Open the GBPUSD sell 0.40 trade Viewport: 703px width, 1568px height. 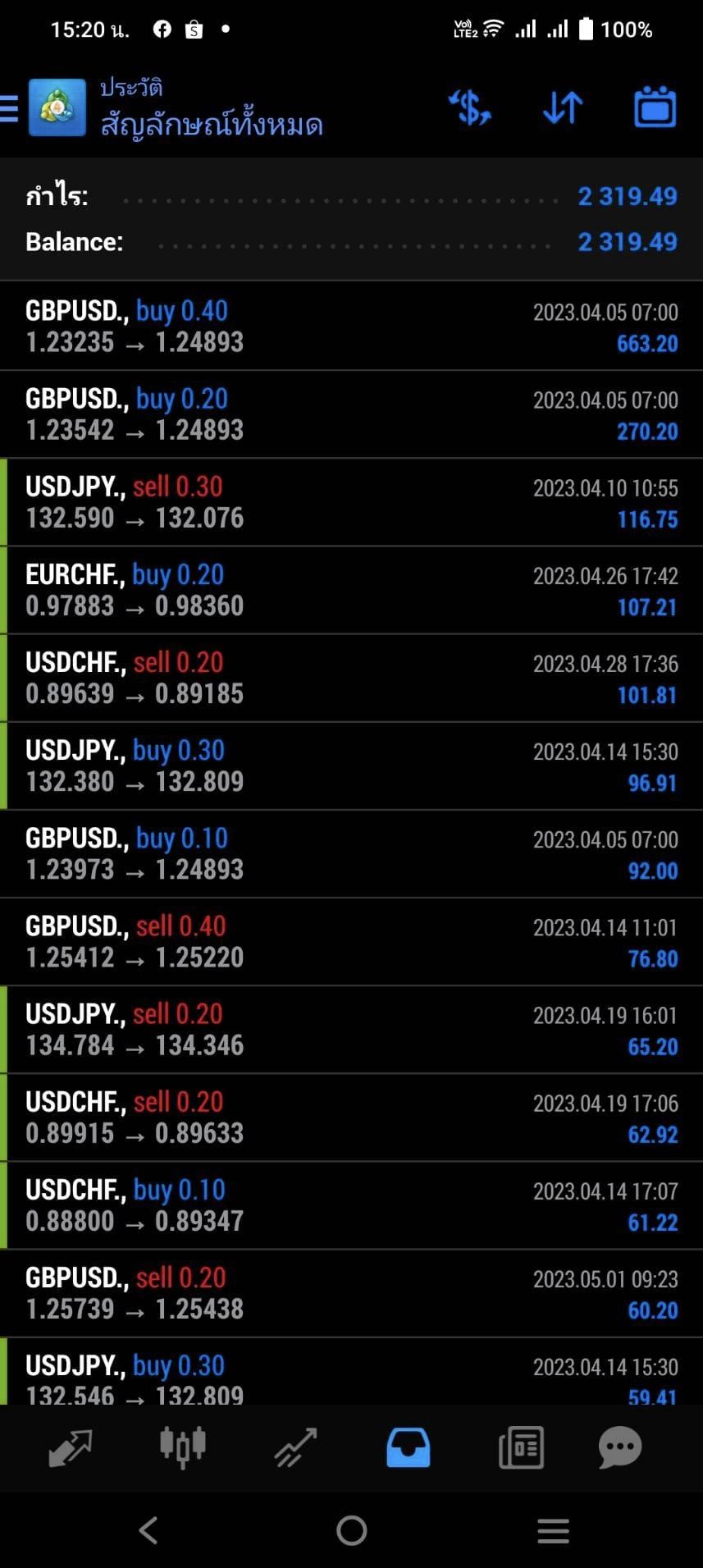pos(351,941)
